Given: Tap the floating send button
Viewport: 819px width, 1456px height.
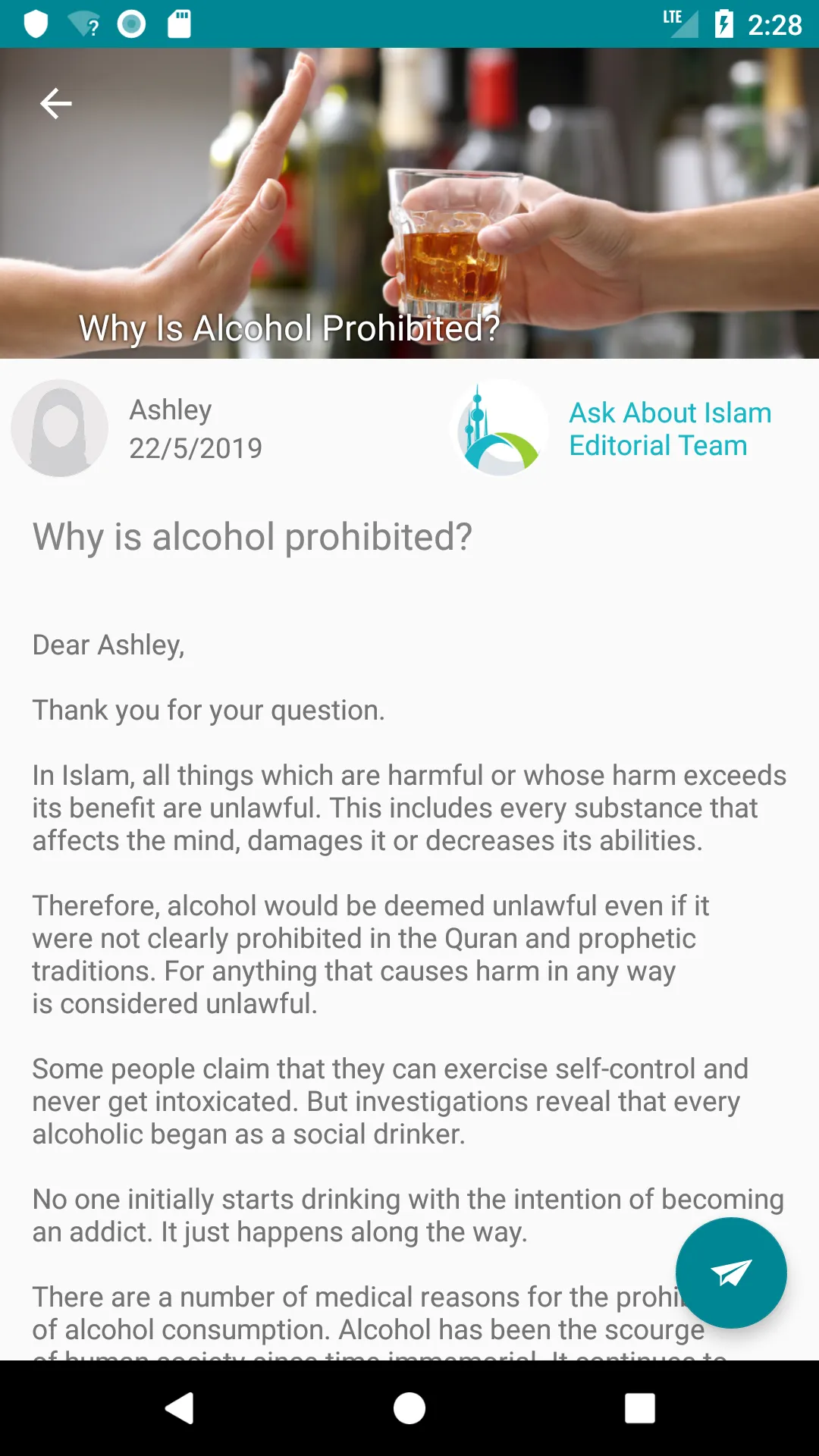Looking at the screenshot, I should point(731,1272).
